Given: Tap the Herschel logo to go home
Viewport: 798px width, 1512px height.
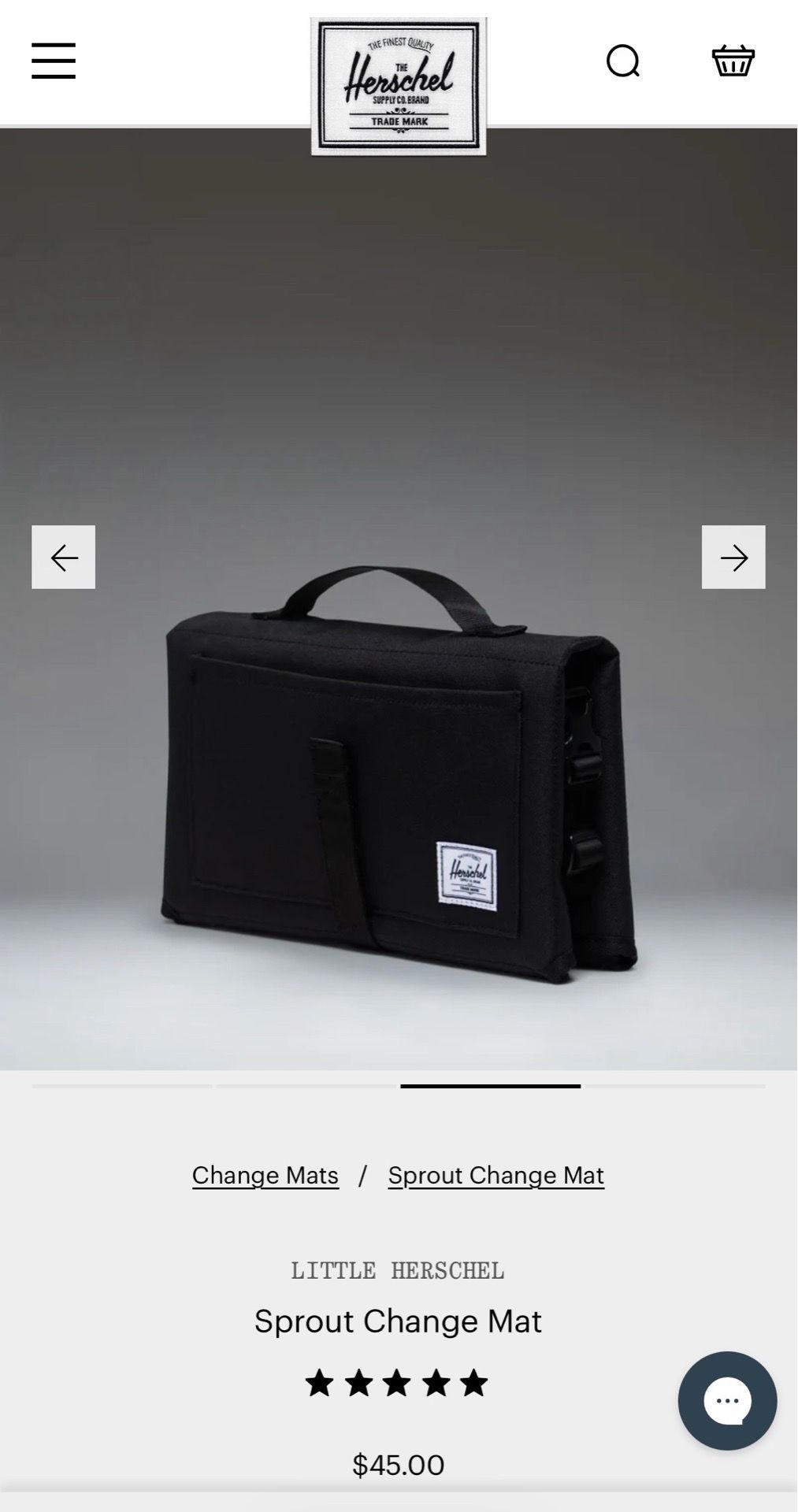Looking at the screenshot, I should point(399,87).
